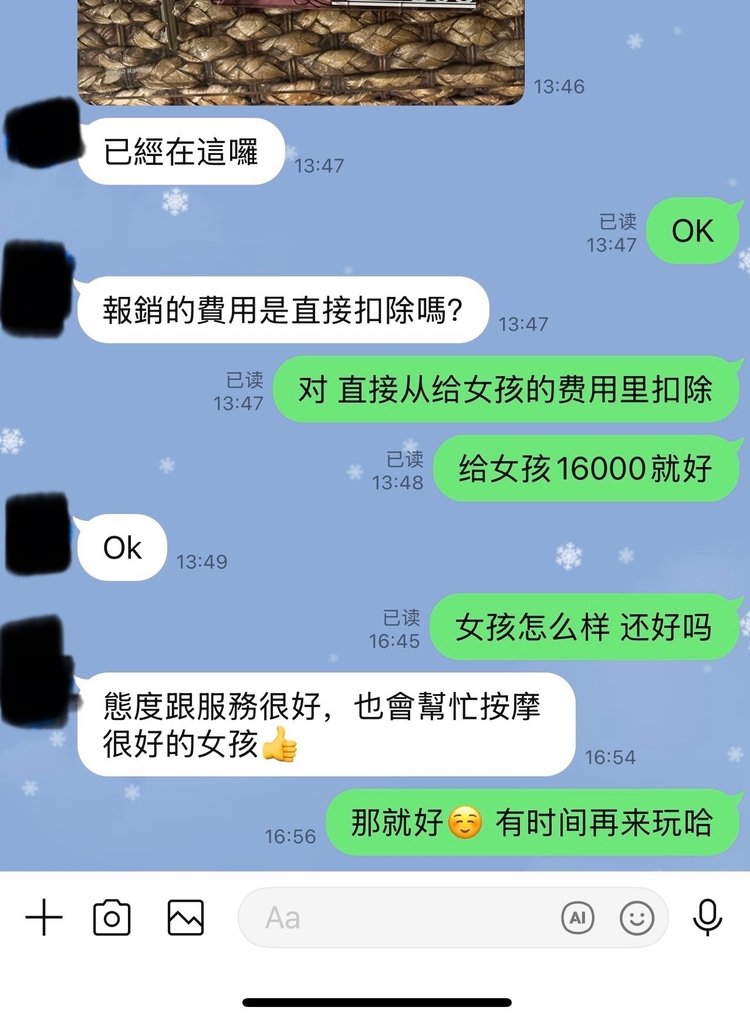This screenshot has width=750, height=1021.
Task: Open the photo gallery picker
Action: coord(186,917)
